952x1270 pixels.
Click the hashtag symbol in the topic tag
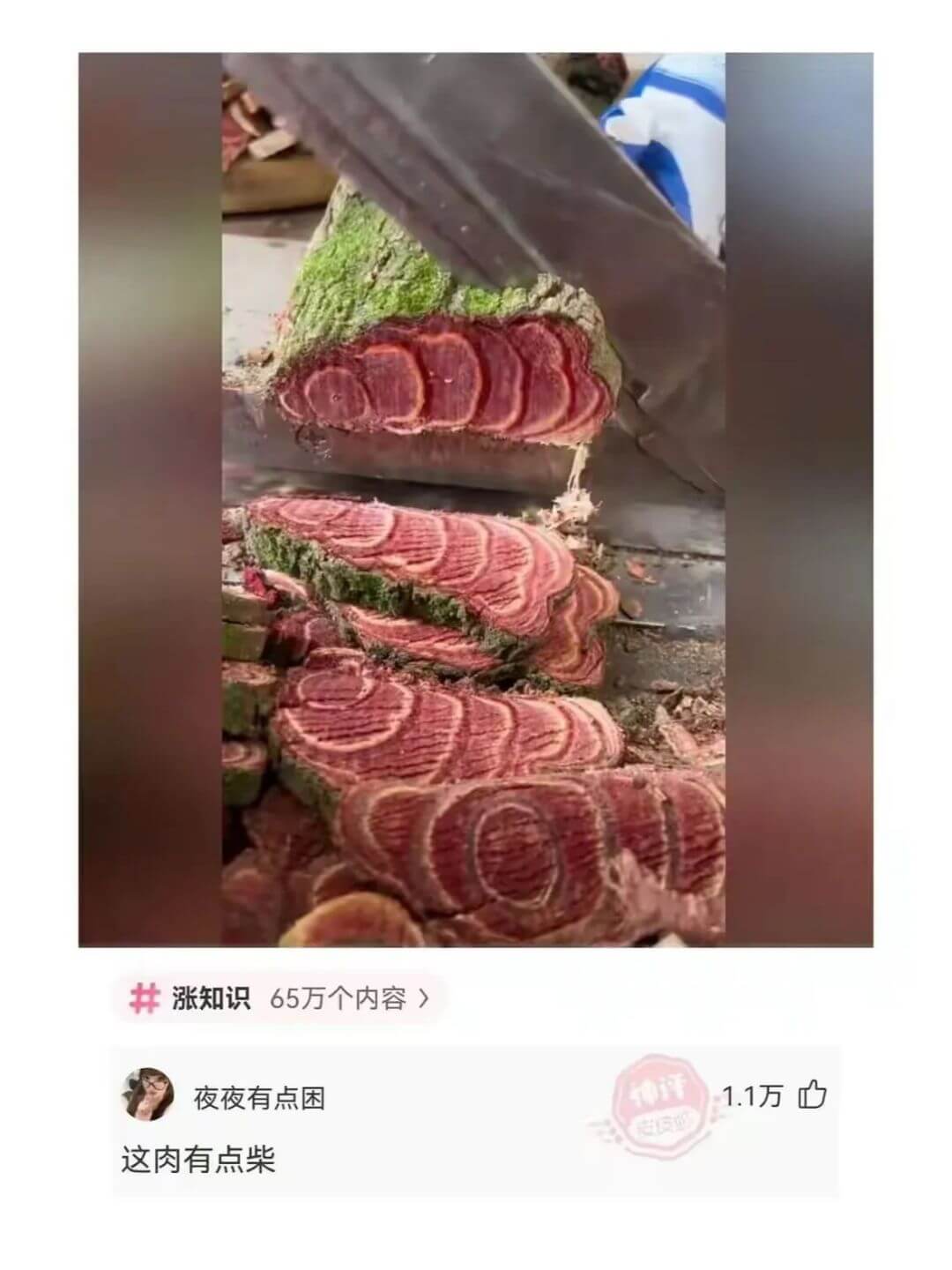(x=144, y=999)
